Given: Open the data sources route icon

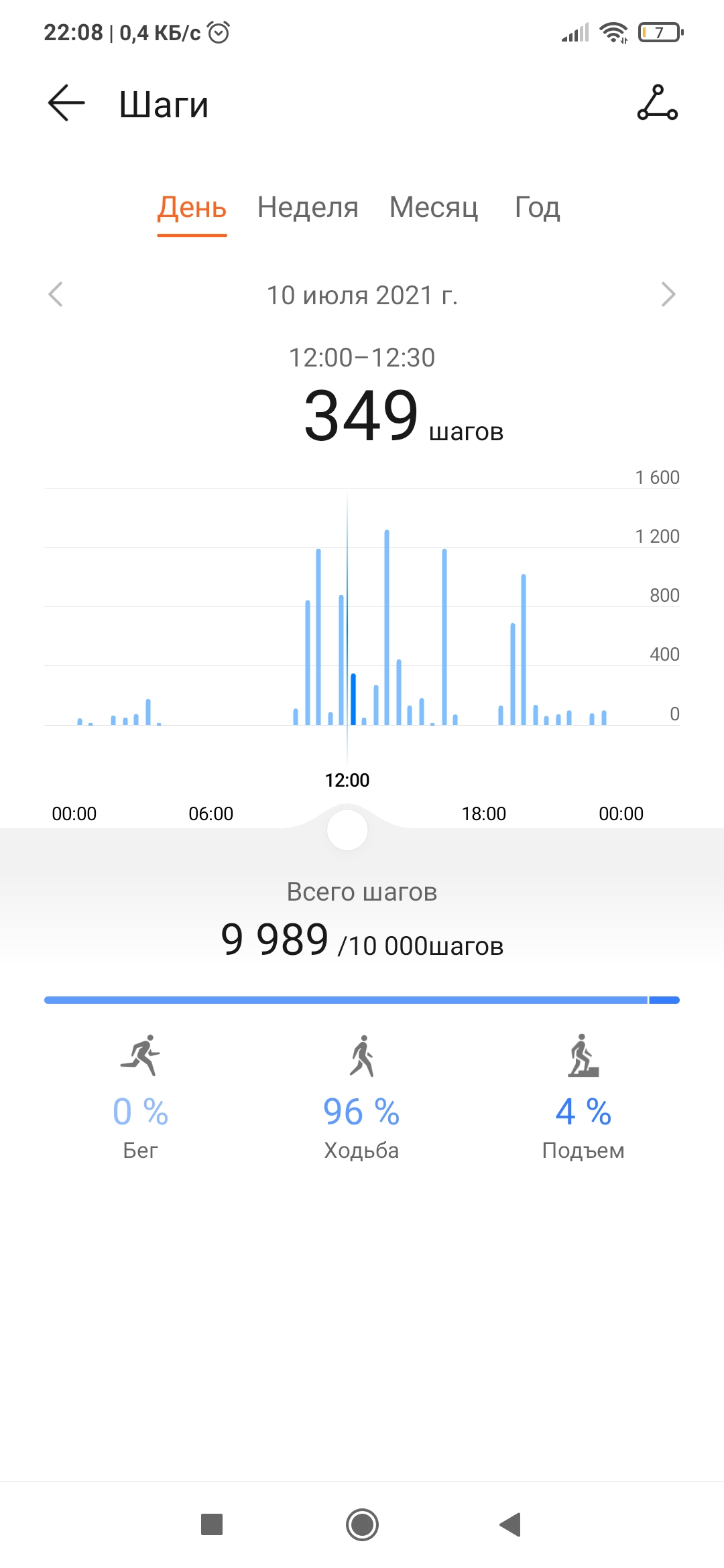Looking at the screenshot, I should tap(657, 103).
